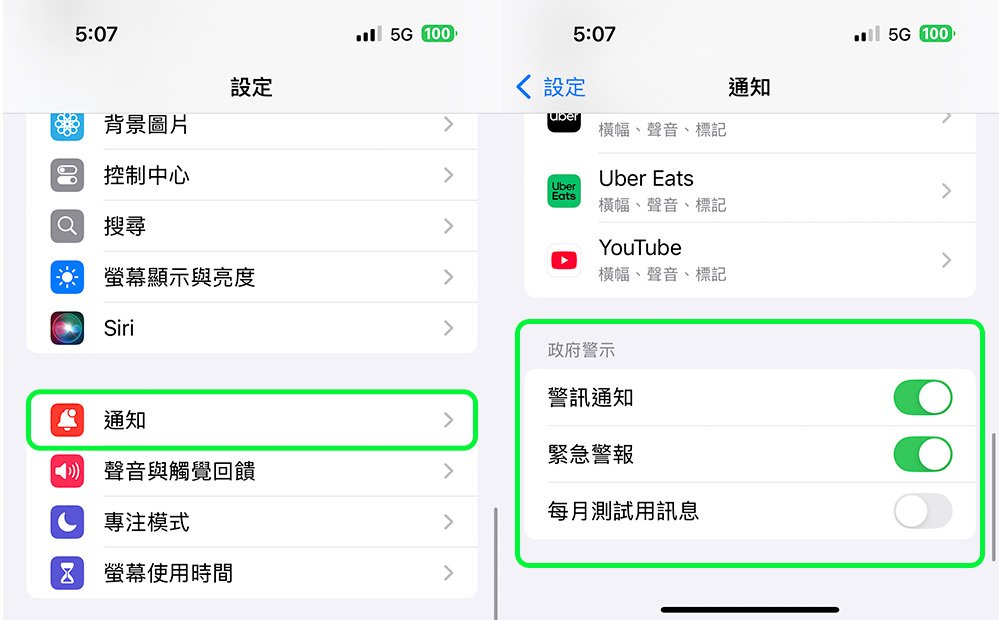The height and width of the screenshot is (620, 999).
Task: Go back to 設定 from 通知
Action: click(551, 87)
